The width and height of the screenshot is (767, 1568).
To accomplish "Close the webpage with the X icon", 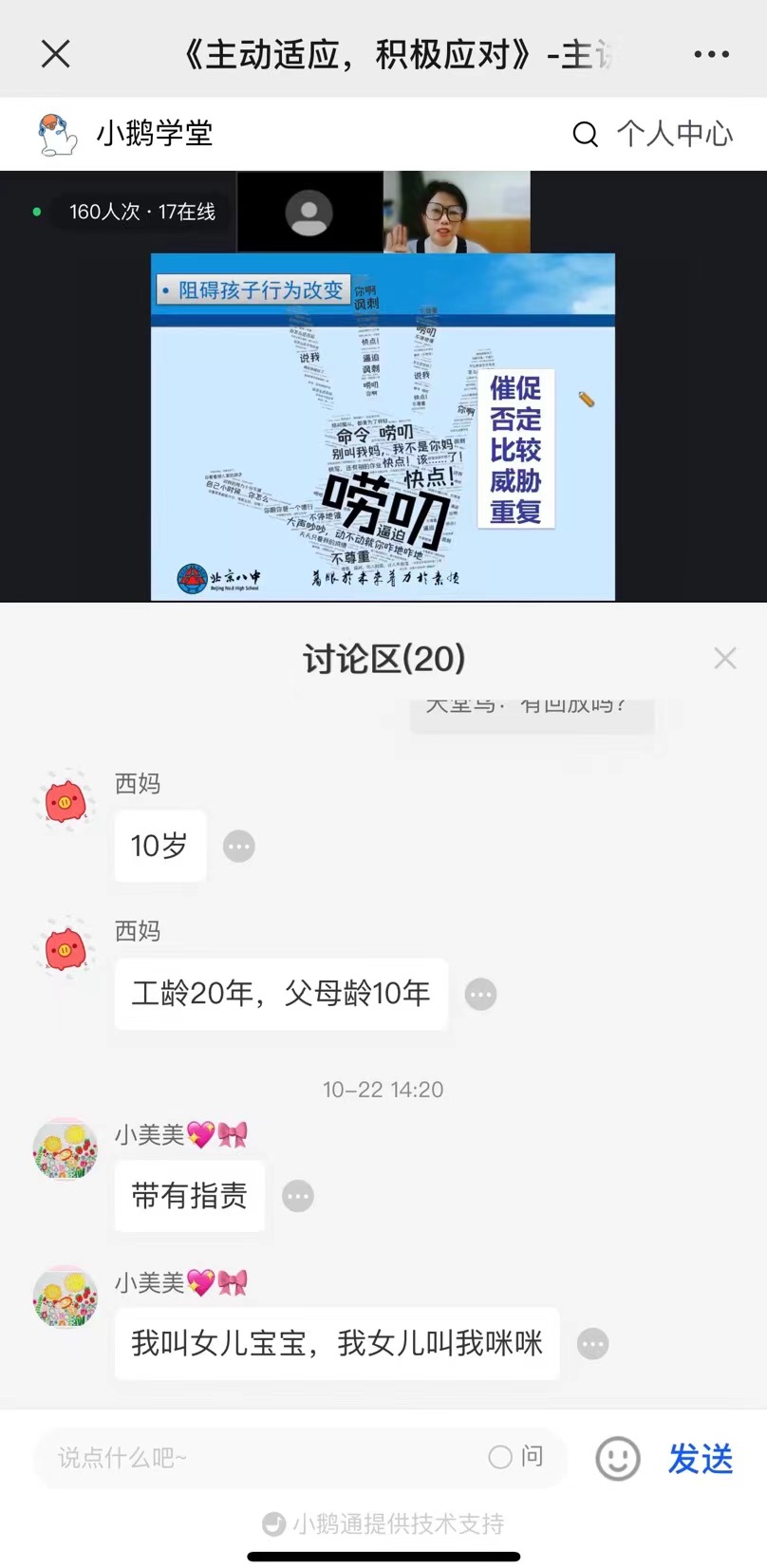I will click(56, 54).
